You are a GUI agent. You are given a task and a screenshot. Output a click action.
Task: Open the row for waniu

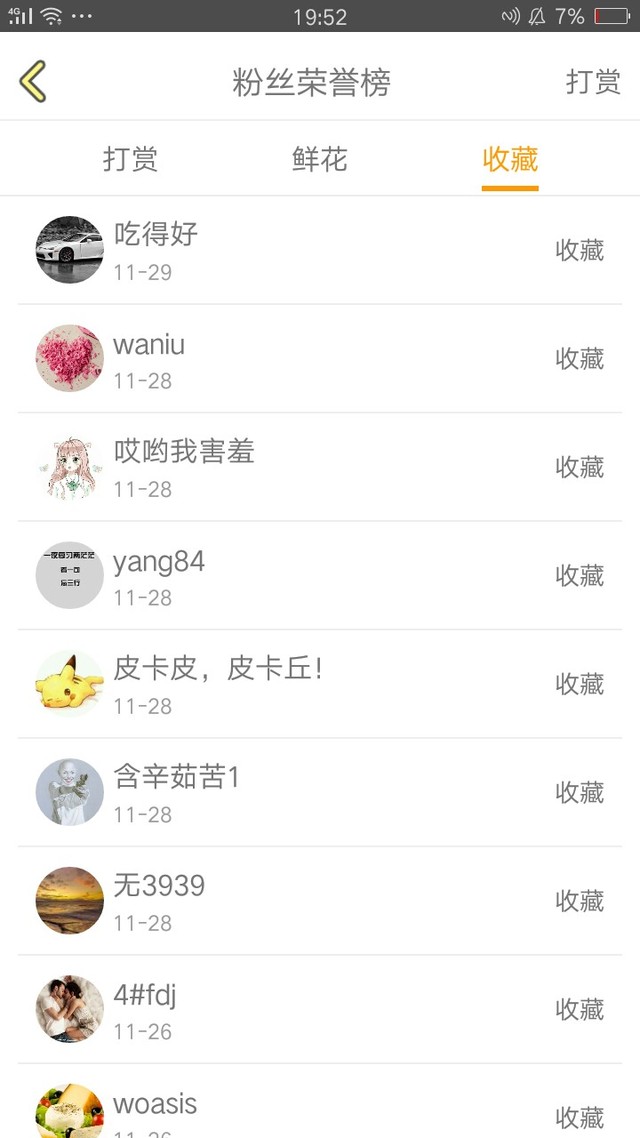320,359
